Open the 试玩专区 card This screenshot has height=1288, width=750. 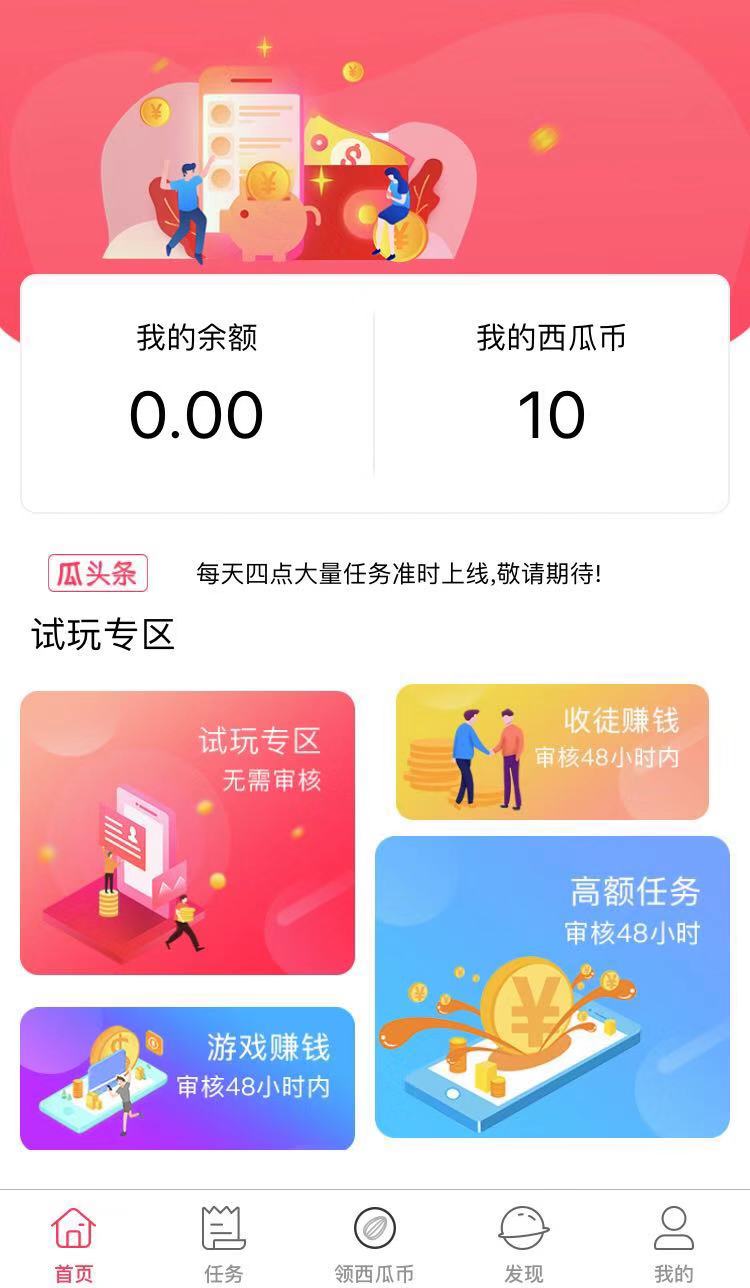pyautogui.click(x=187, y=832)
